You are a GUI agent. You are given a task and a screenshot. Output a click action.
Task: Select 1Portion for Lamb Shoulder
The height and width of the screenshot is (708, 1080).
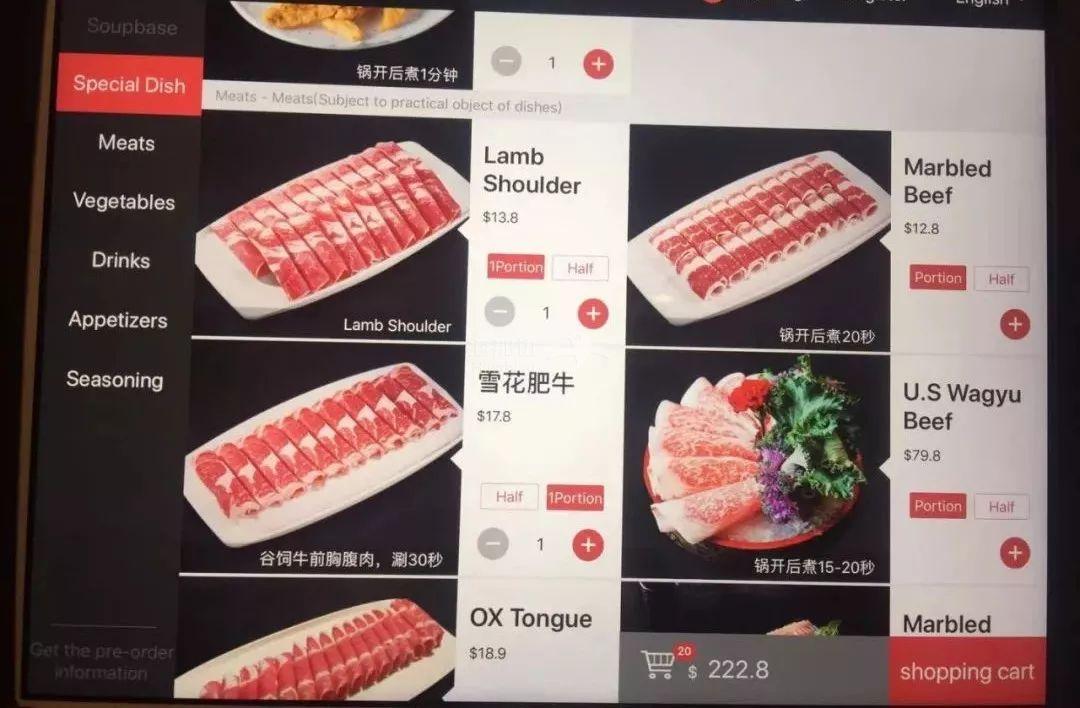(x=516, y=267)
